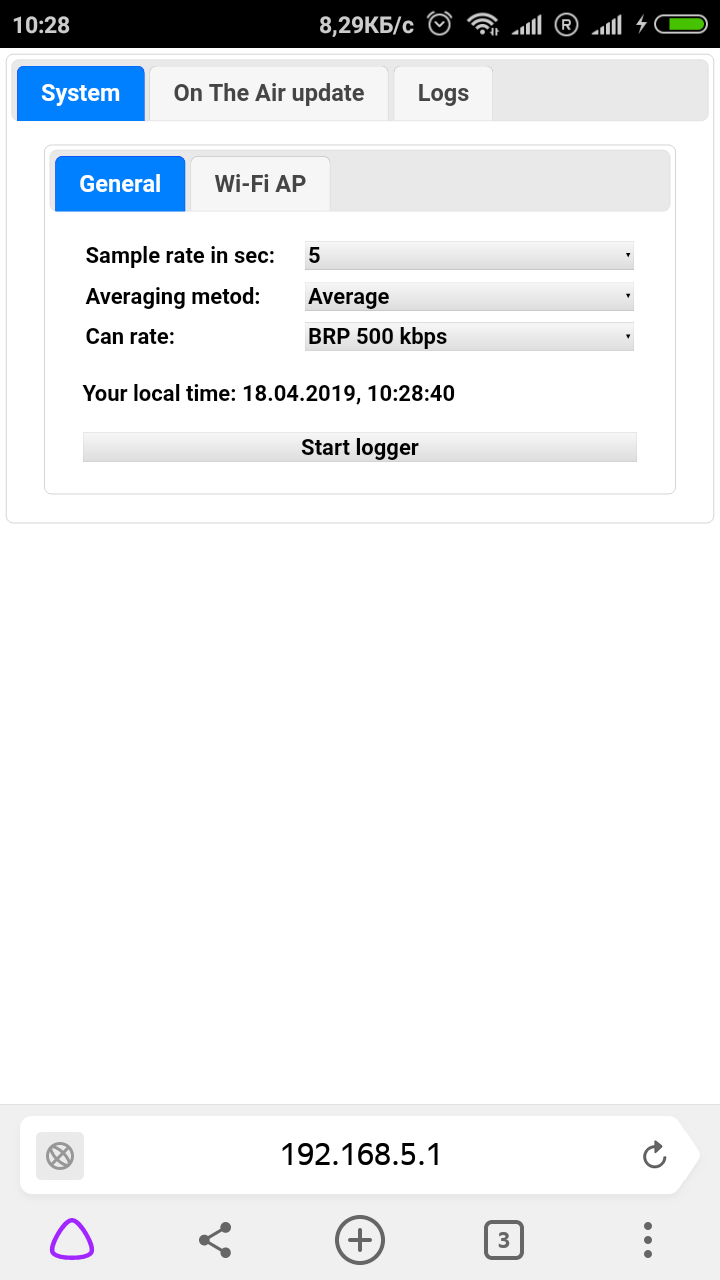This screenshot has width=720, height=1280.
Task: Show the open tabs switcher
Action: pyautogui.click(x=503, y=1240)
